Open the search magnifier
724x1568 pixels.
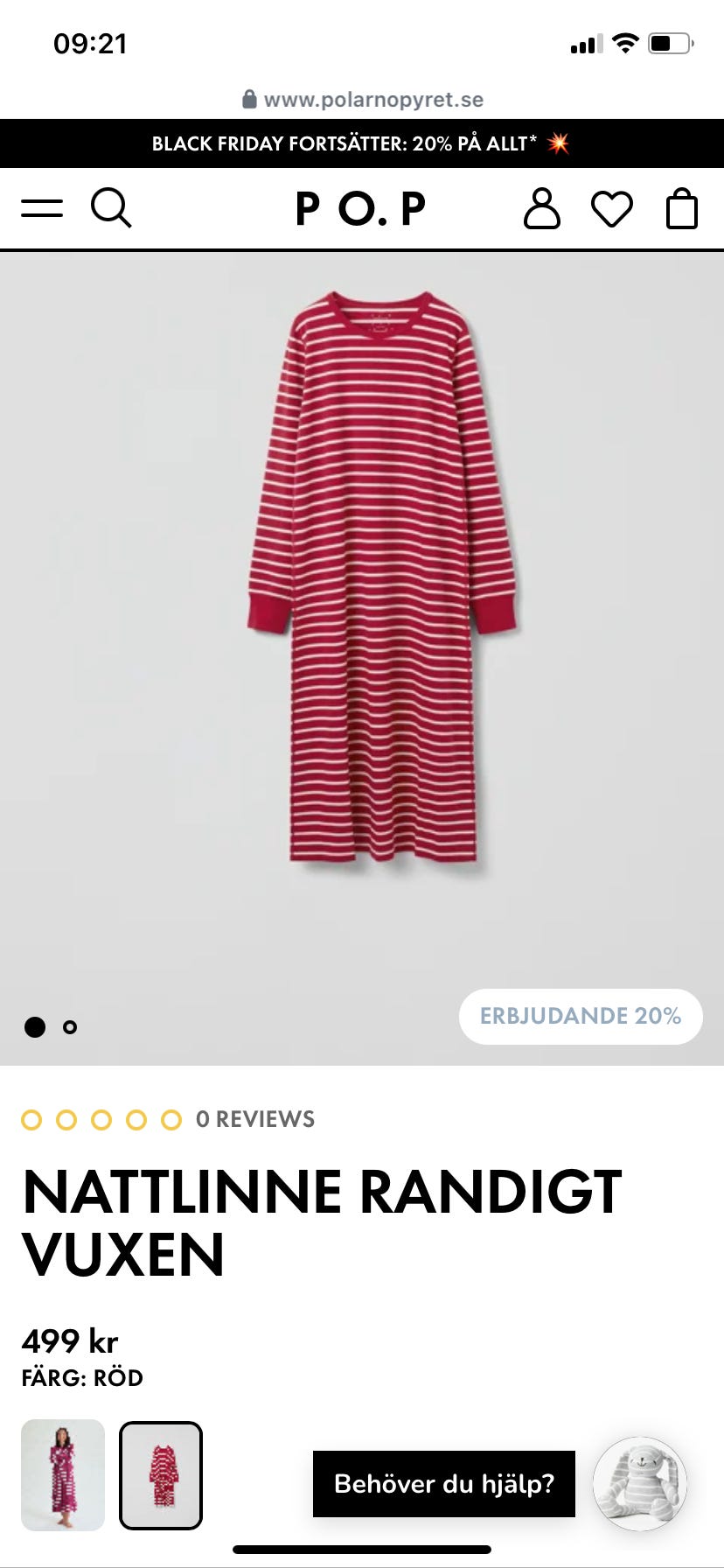111,208
